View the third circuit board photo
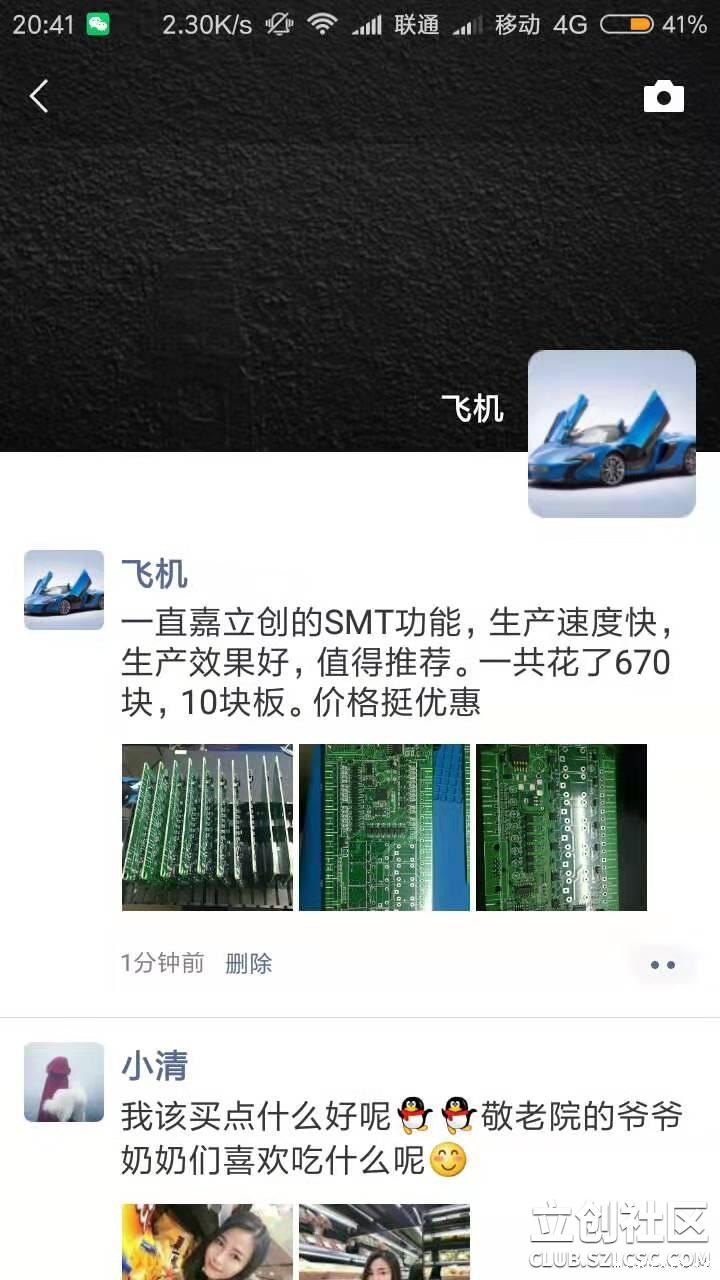This screenshot has width=720, height=1280. click(x=561, y=827)
